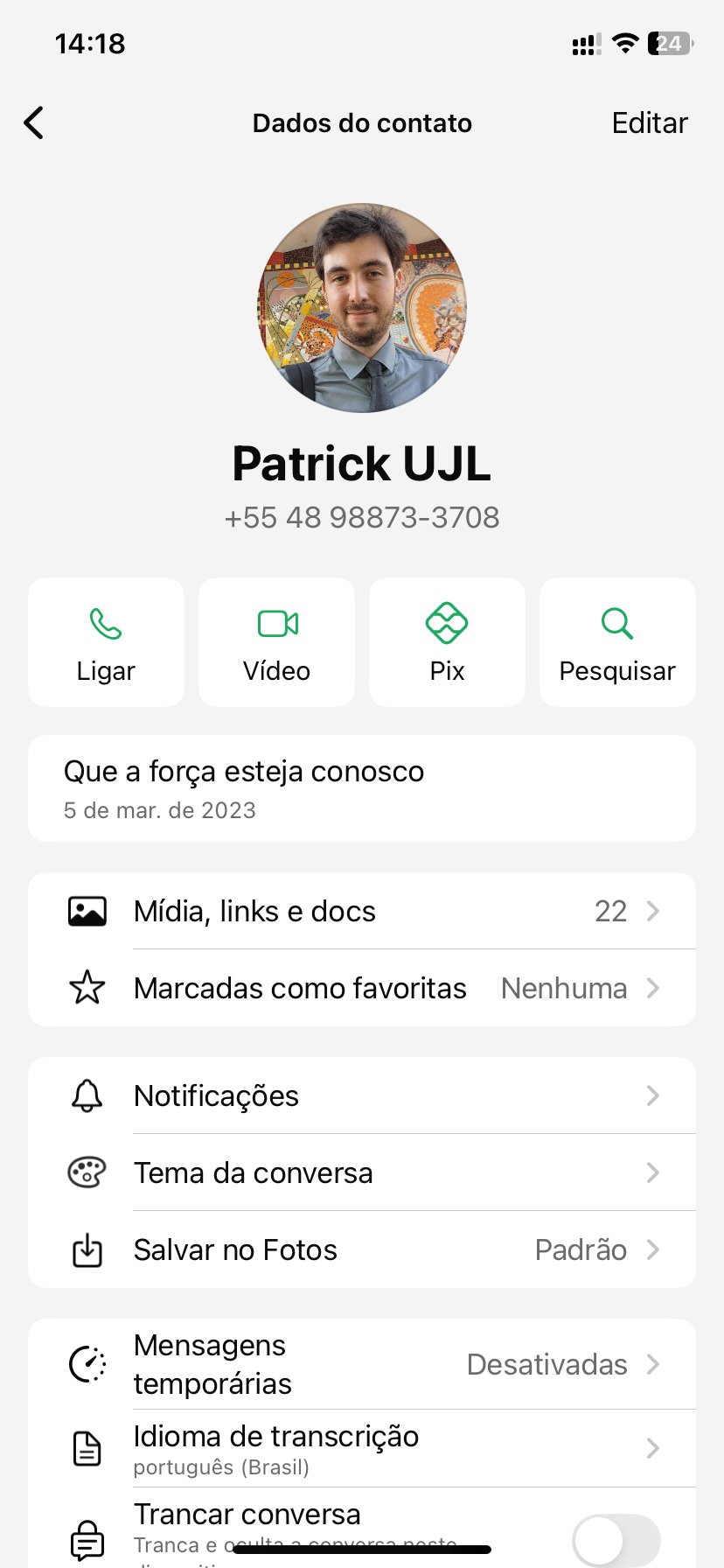This screenshot has width=724, height=1568.
Task: Open Marcadas como favoritas
Action: (x=362, y=988)
